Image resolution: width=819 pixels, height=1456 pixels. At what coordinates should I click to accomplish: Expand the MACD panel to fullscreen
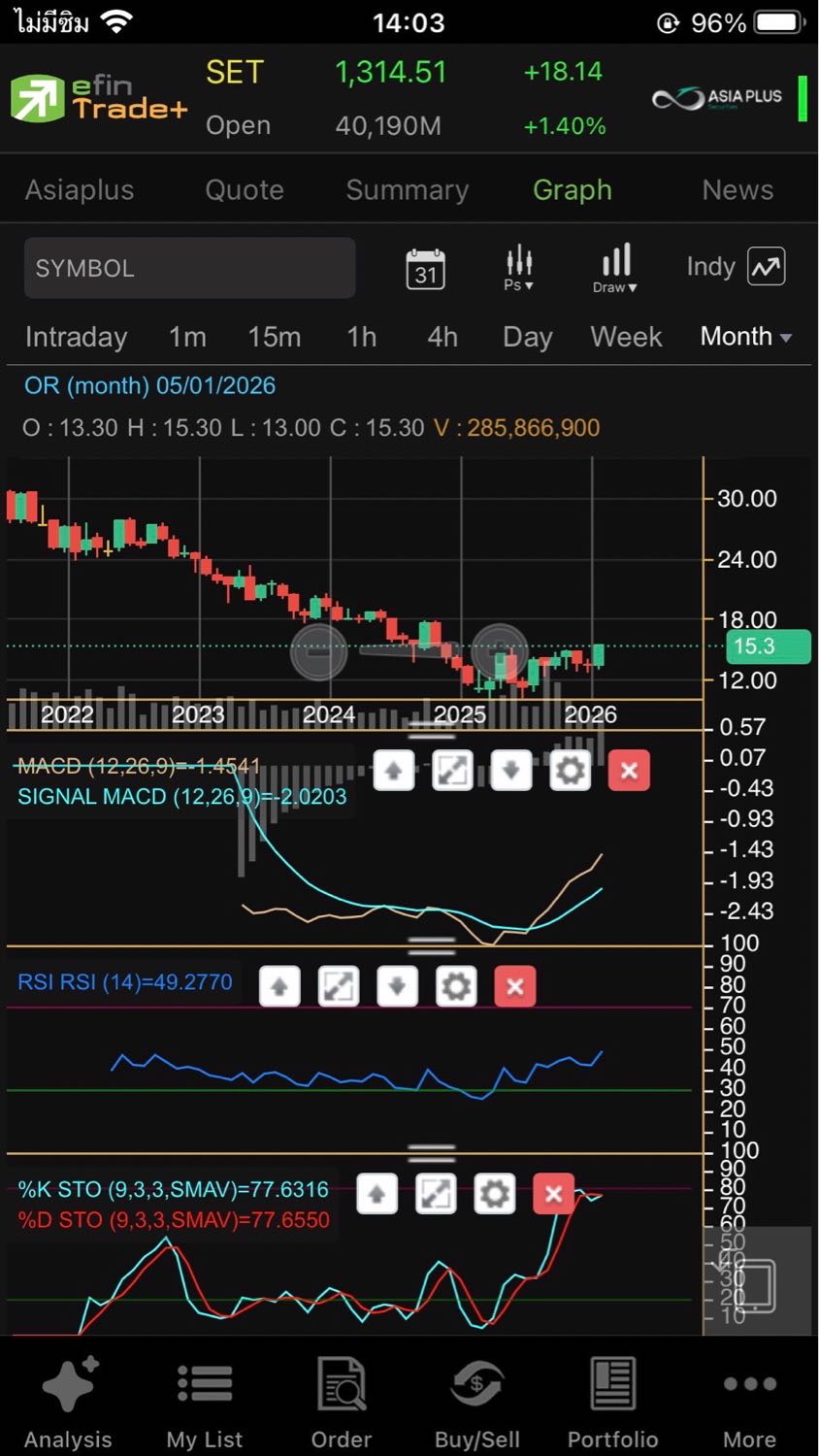tap(452, 771)
